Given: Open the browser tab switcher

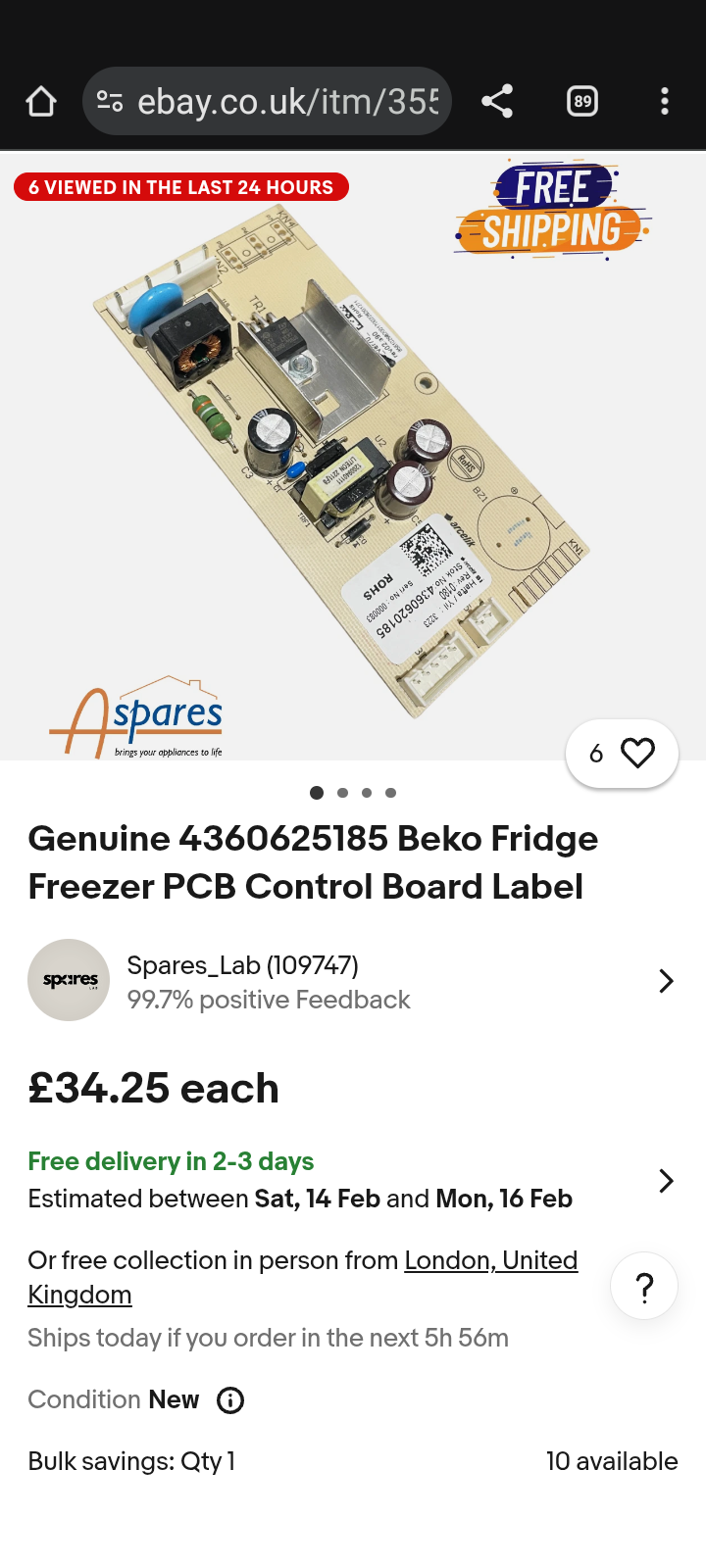Looking at the screenshot, I should click(582, 102).
